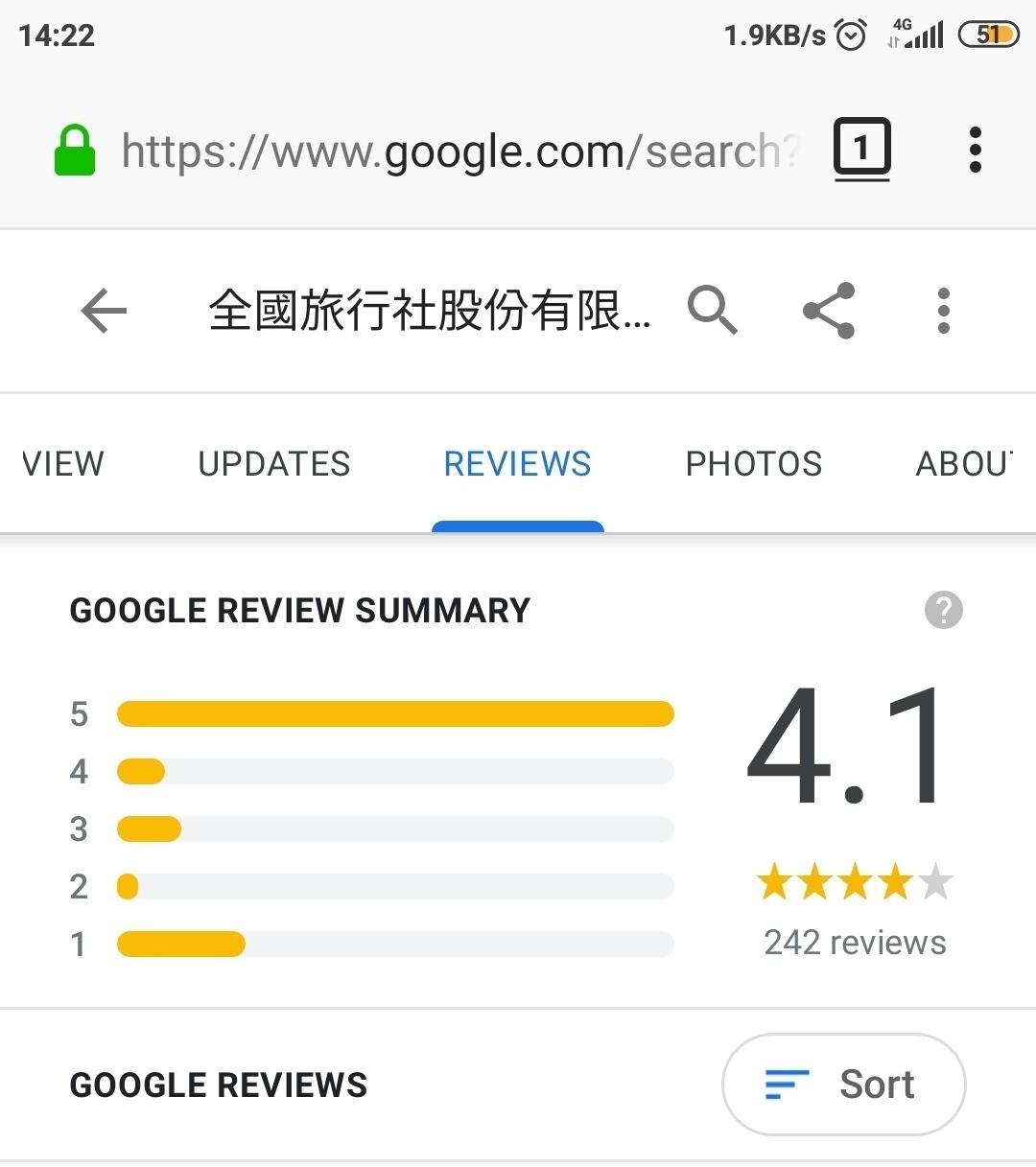Switch to the Updates tab
Image resolution: width=1036 pixels, height=1167 pixels.
[274, 464]
